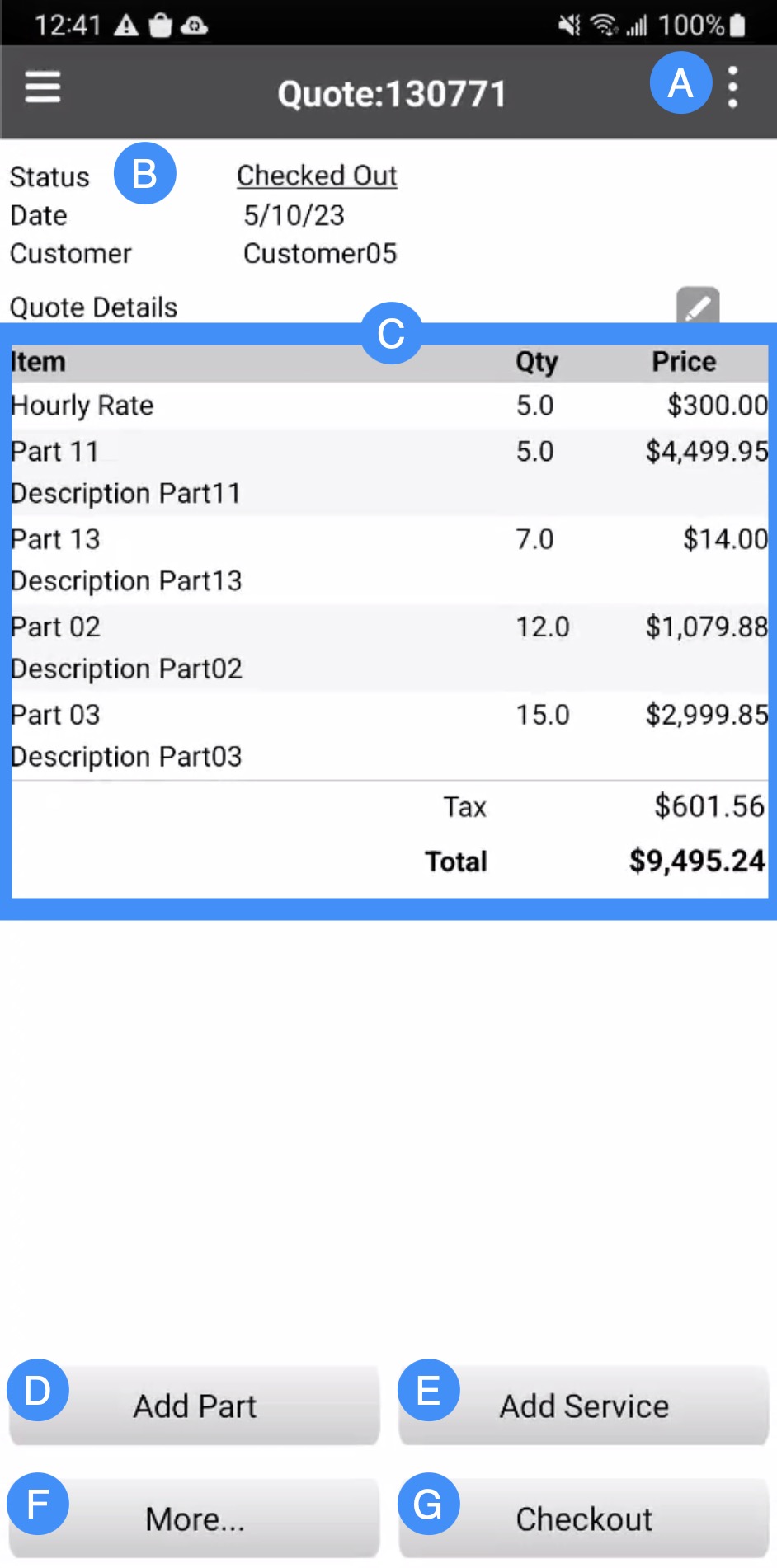Tap the Add Service button
This screenshot has width=777, height=1568.
coord(584,1406)
